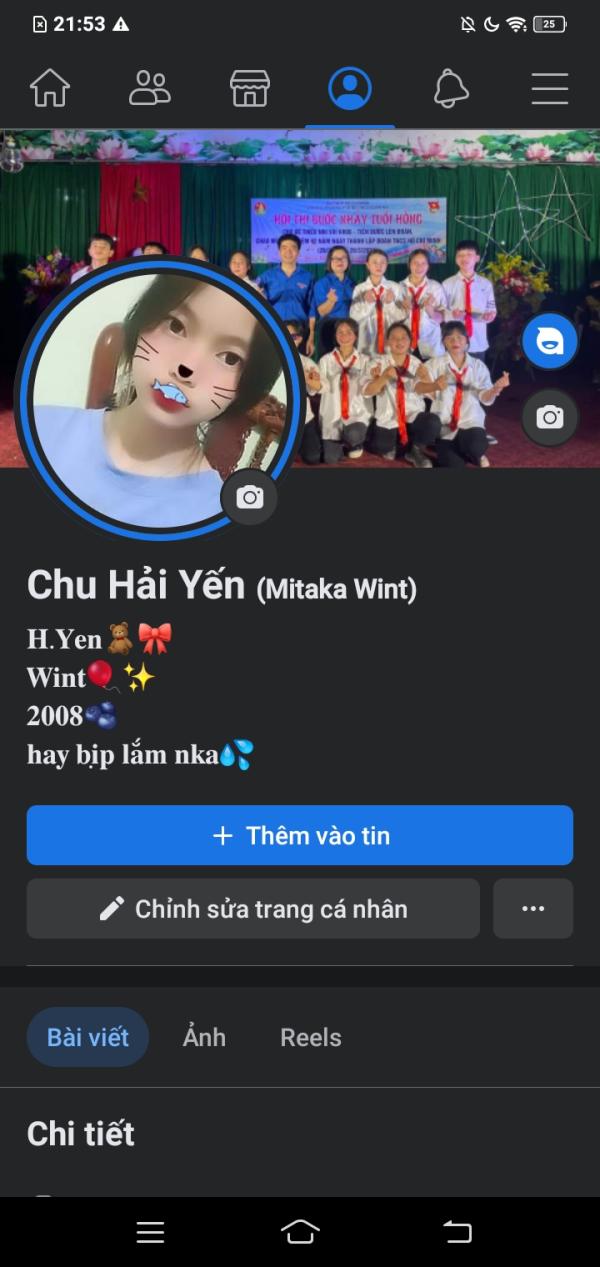This screenshot has height=1267, width=600.
Task: Open the hamburger menu tab
Action: (549, 89)
